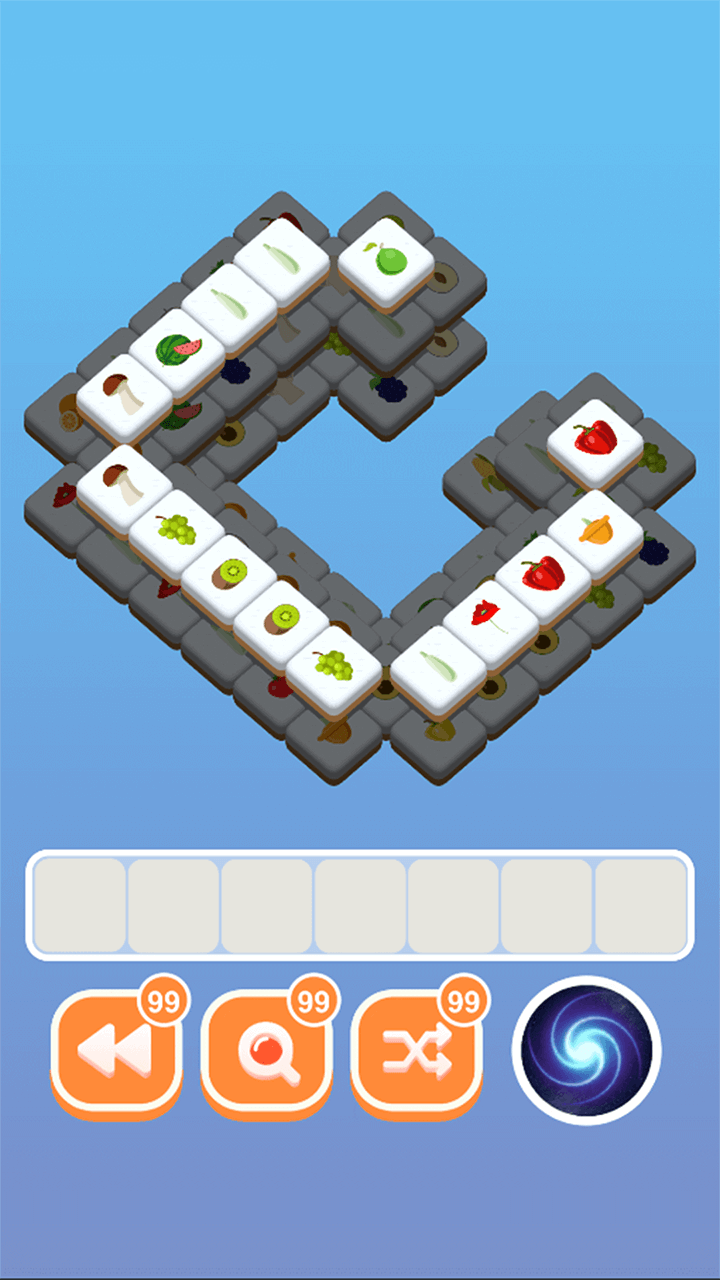Activate the blue vortex power-up
The image size is (720, 1280).
point(586,1050)
